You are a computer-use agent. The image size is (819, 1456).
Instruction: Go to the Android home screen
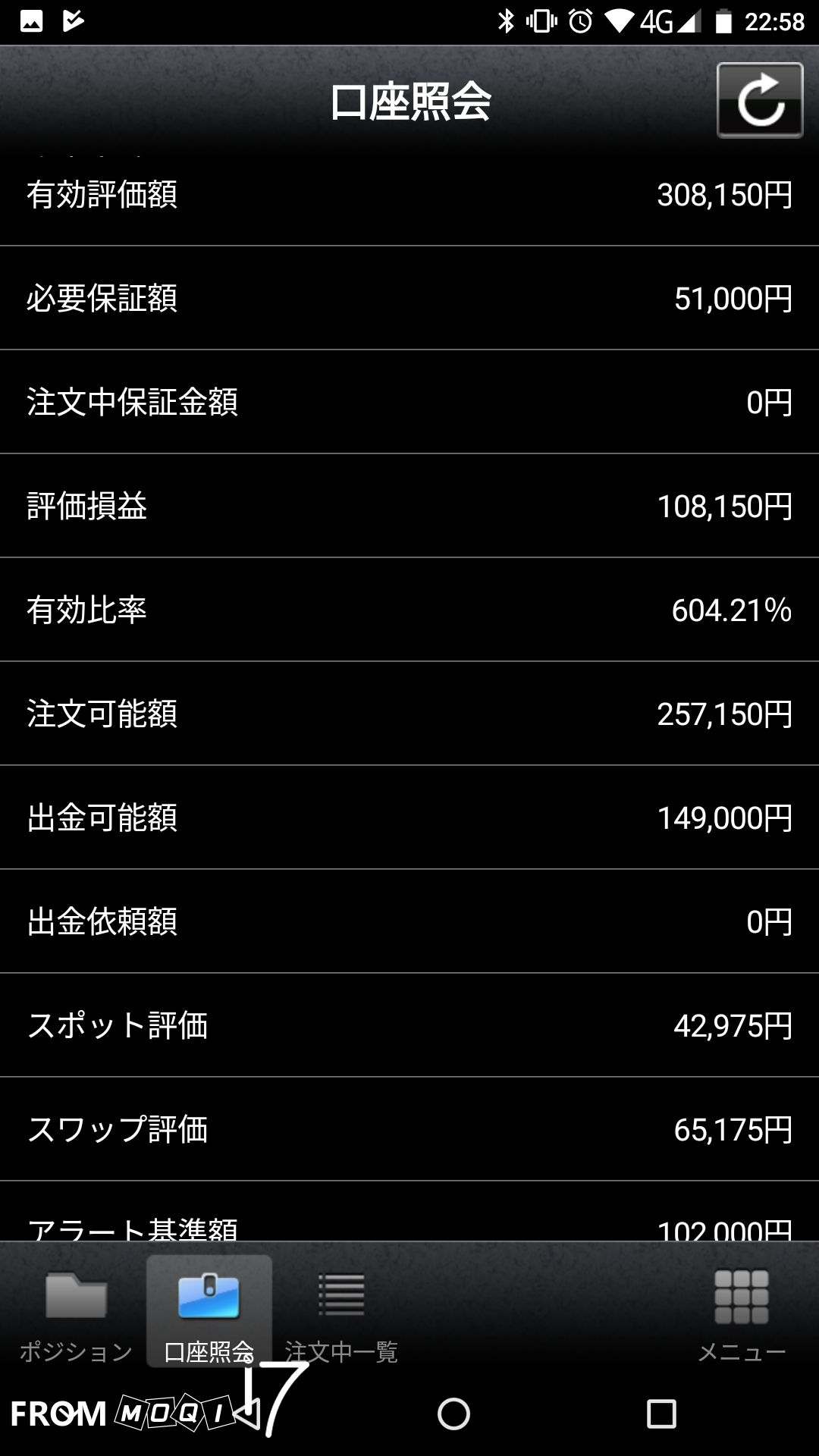point(453,1414)
